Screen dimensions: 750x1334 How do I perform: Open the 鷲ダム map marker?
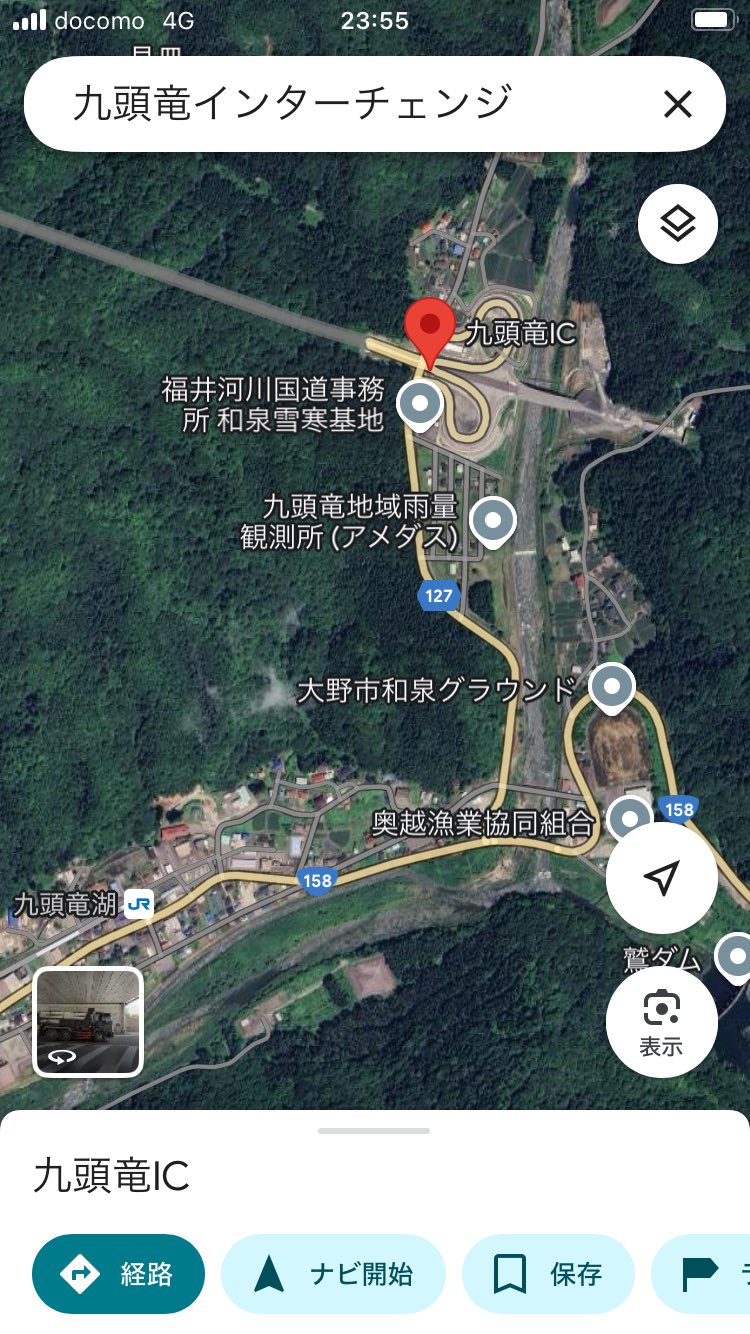click(736, 958)
